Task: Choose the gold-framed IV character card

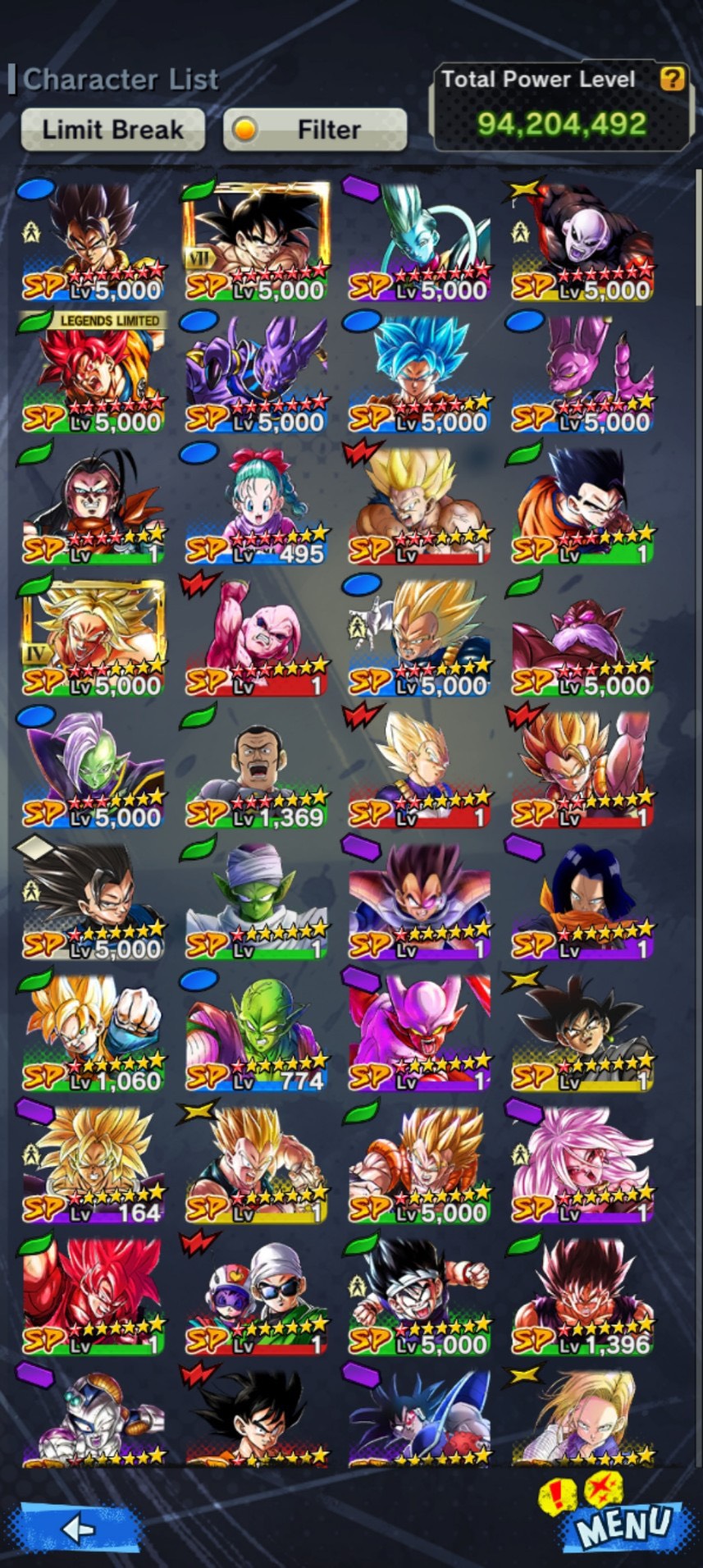Action: (93, 635)
